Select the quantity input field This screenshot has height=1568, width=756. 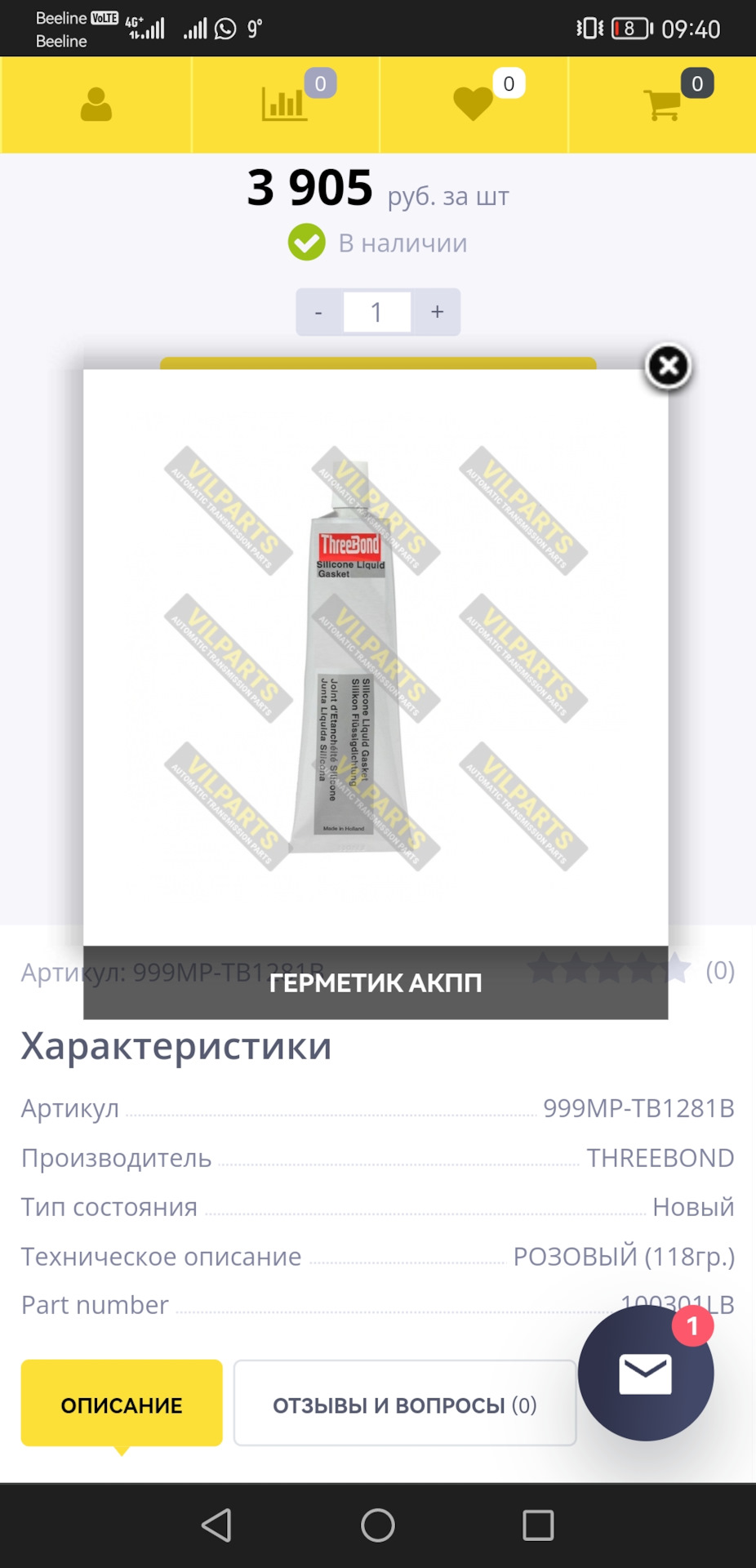coord(376,311)
